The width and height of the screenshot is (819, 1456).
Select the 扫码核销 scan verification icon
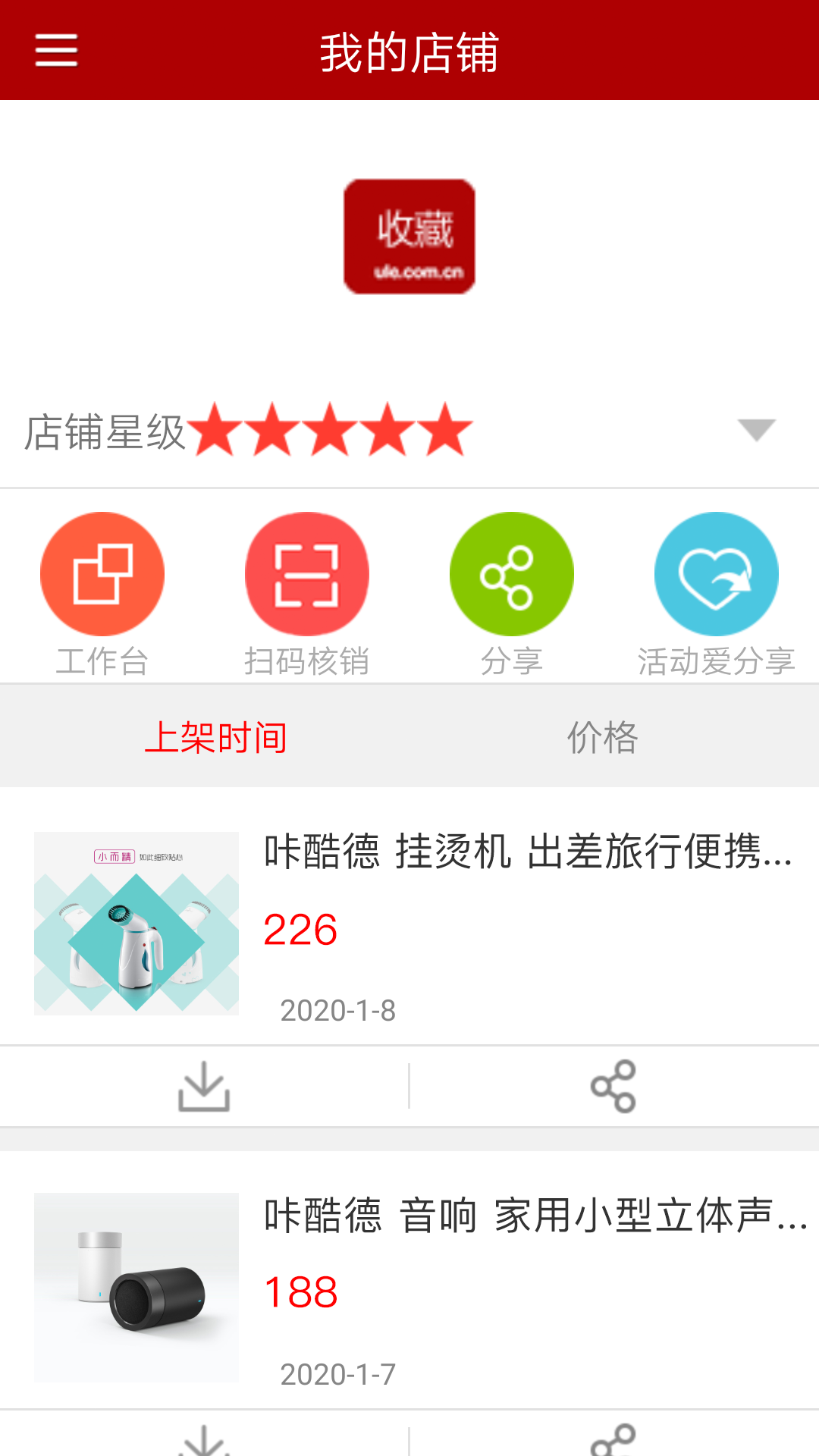306,574
